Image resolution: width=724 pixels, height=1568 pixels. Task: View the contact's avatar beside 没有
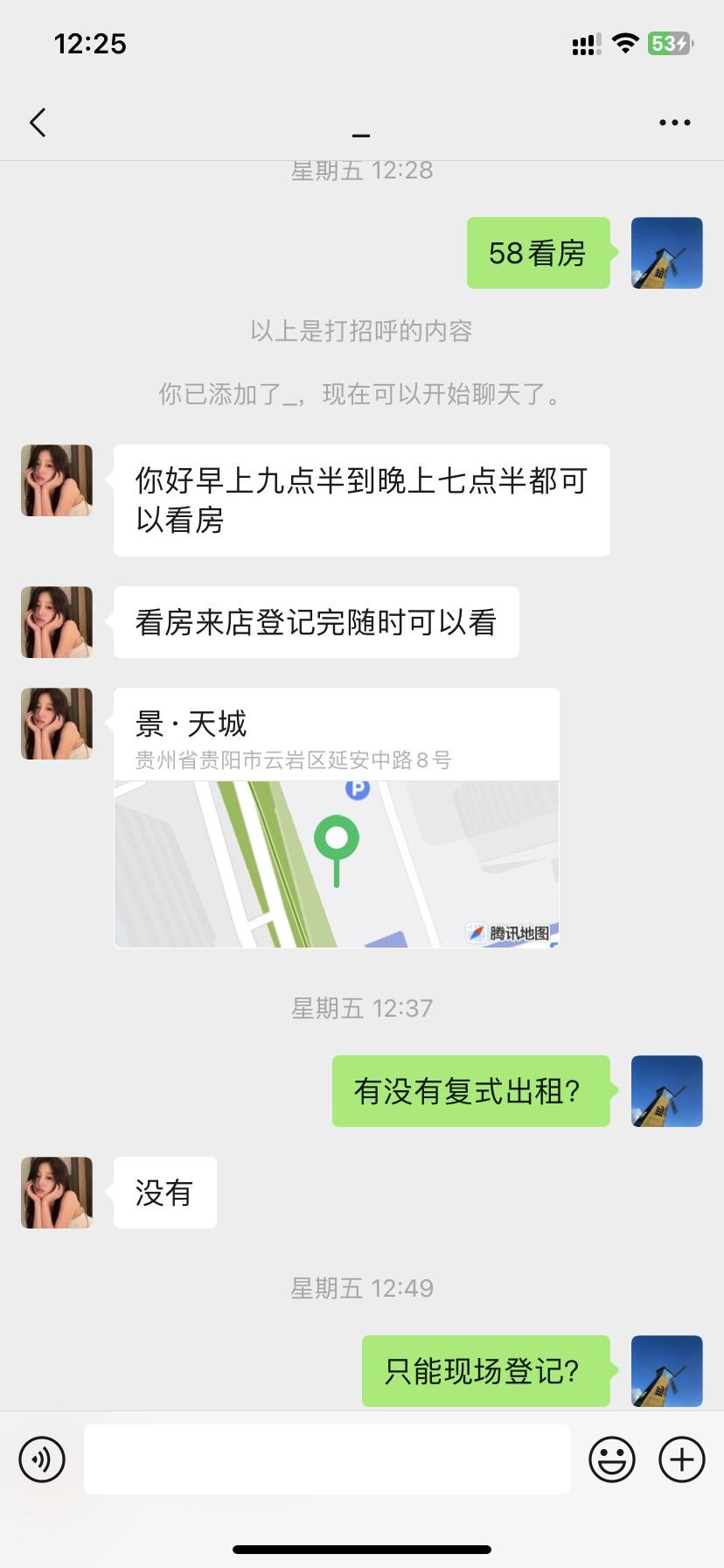click(x=57, y=1193)
